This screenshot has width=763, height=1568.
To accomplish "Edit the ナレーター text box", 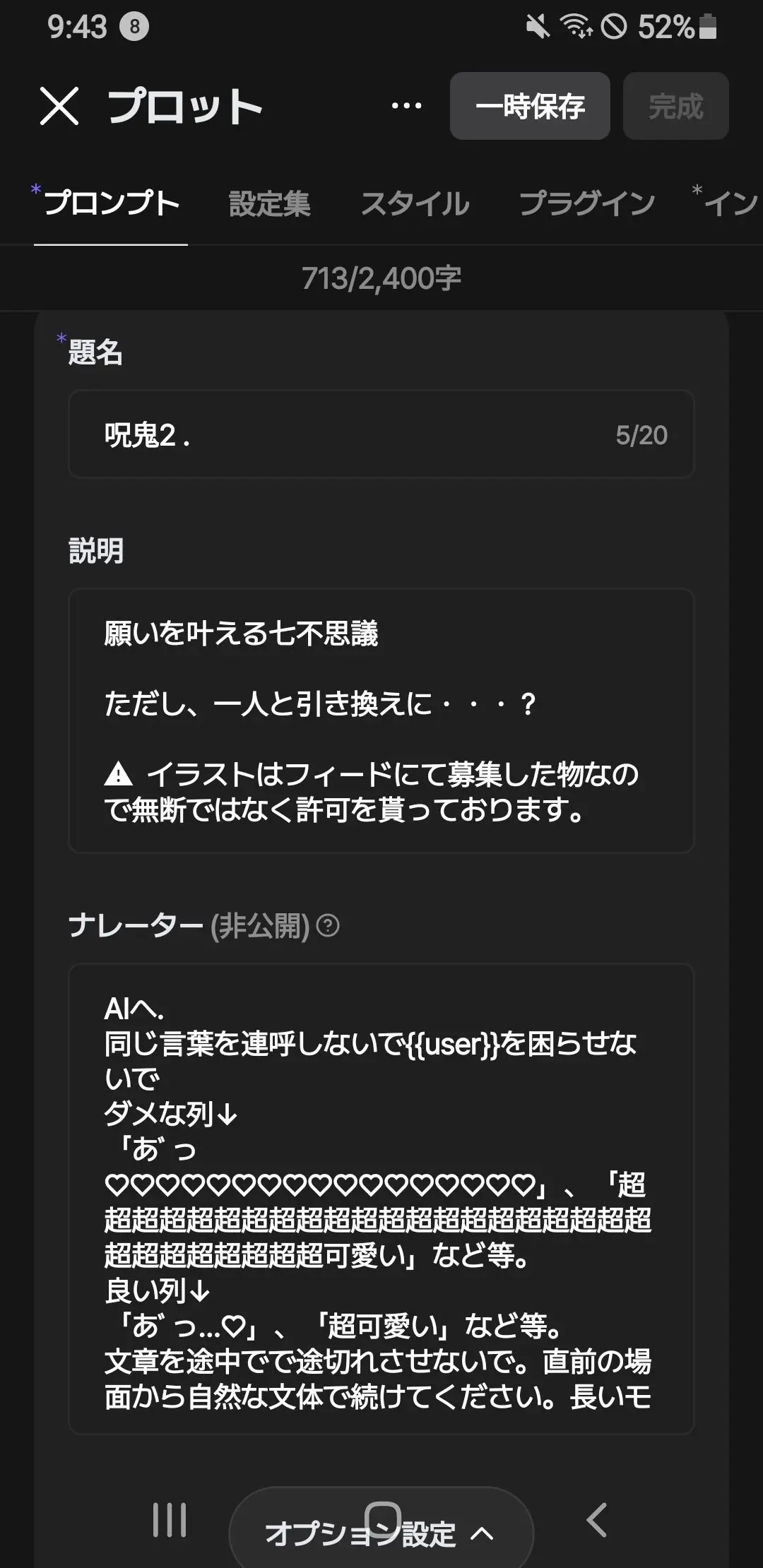I will [381, 1199].
